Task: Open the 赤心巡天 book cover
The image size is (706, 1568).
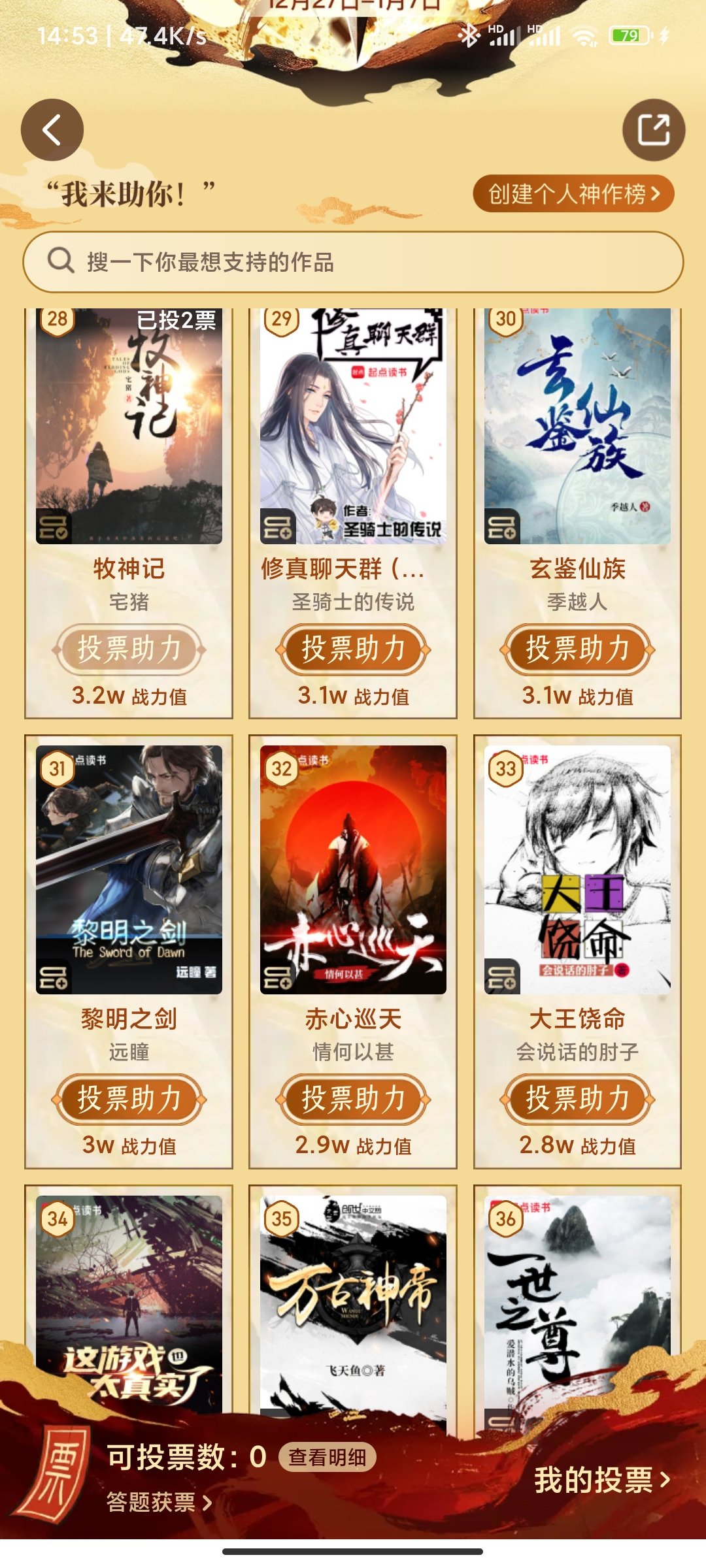Action: pyautogui.click(x=353, y=870)
